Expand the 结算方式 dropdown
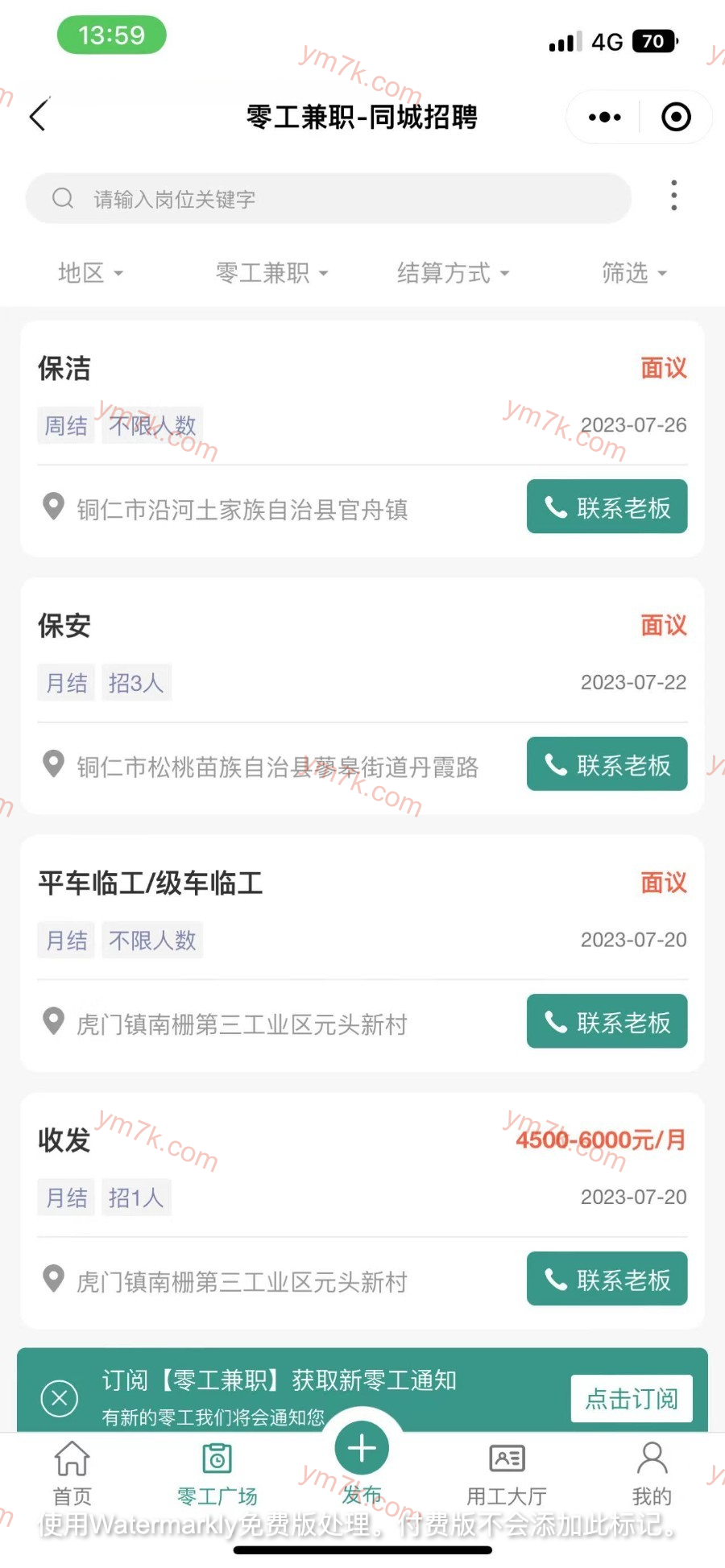 (x=453, y=273)
